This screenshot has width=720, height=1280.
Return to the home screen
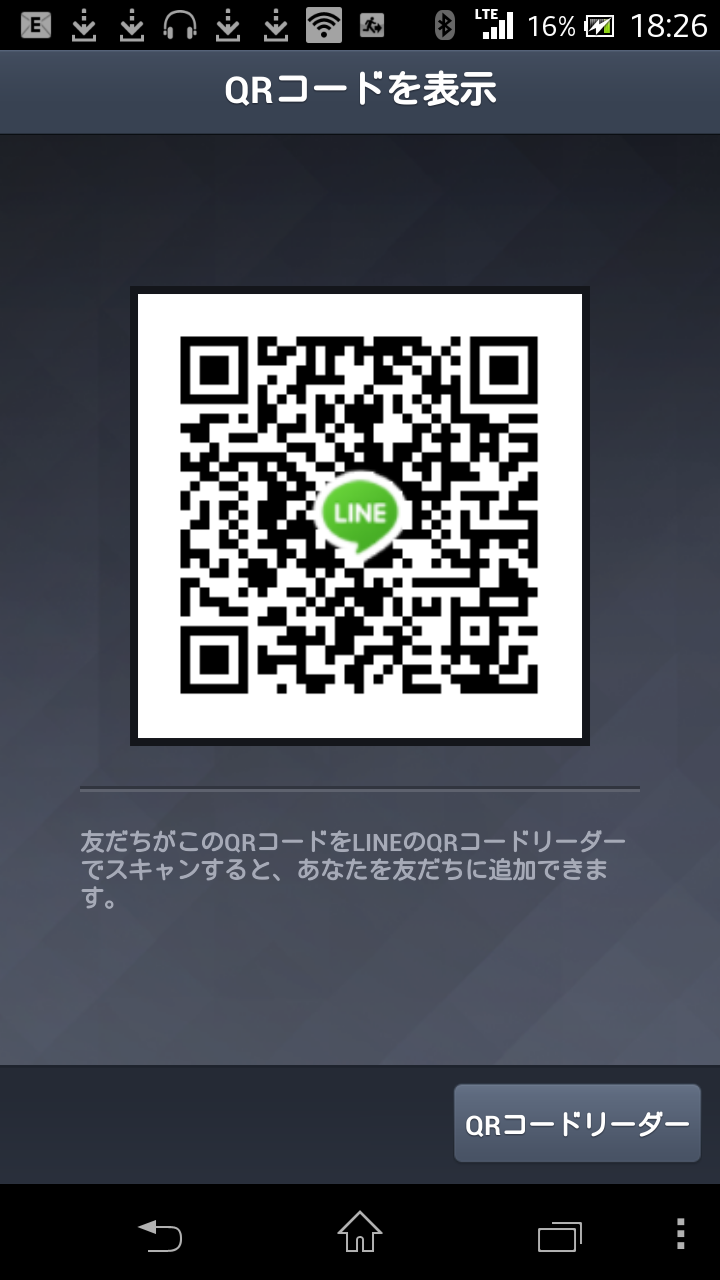point(360,1232)
